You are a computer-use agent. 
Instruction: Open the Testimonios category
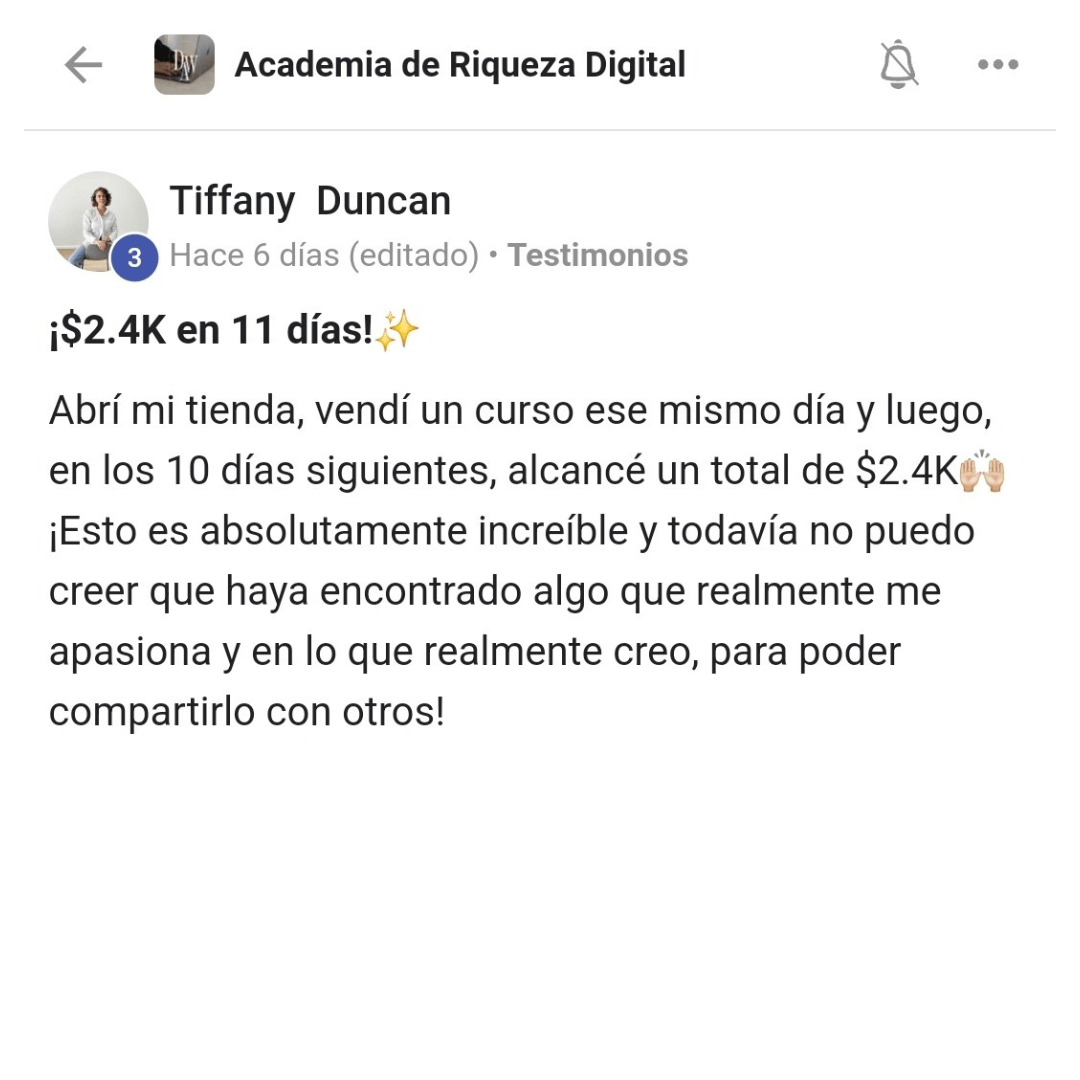pos(597,255)
